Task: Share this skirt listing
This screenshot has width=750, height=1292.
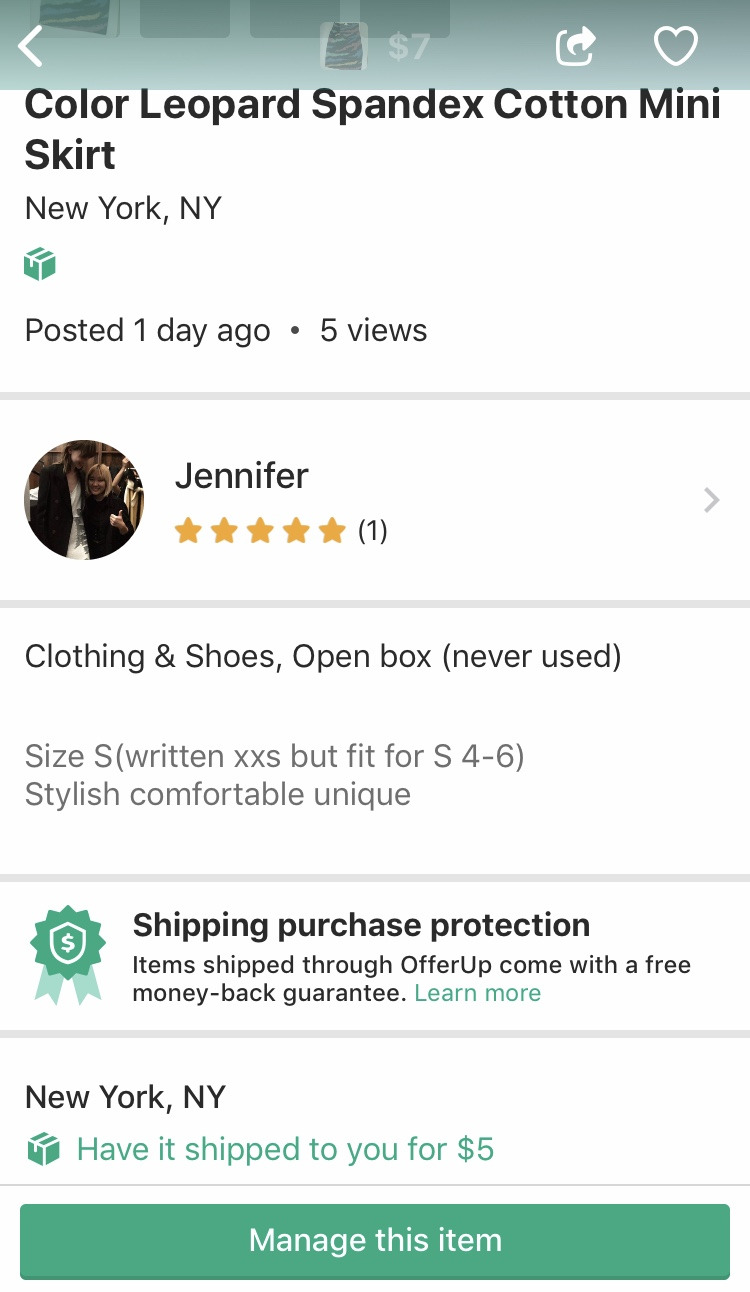Action: [x=575, y=46]
